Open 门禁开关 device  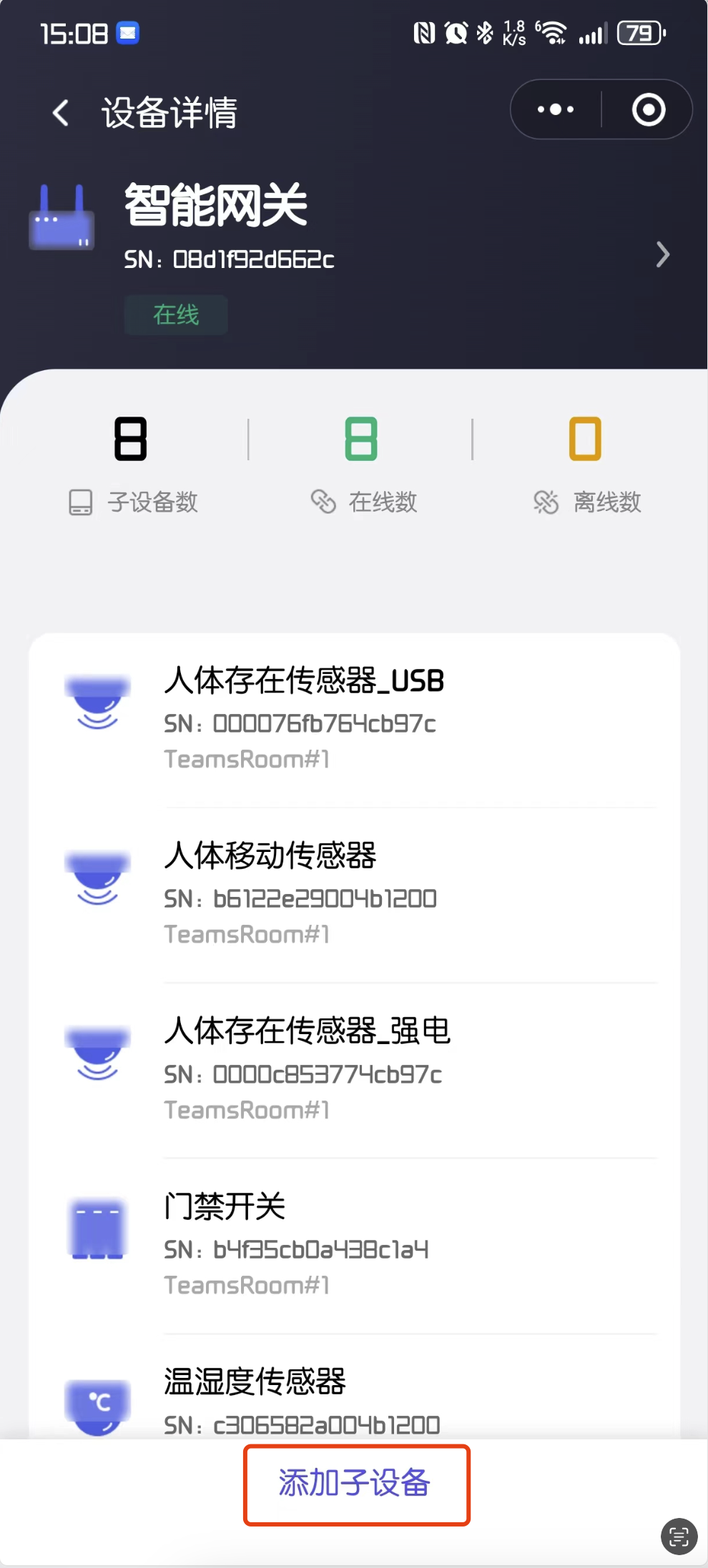(x=355, y=1246)
